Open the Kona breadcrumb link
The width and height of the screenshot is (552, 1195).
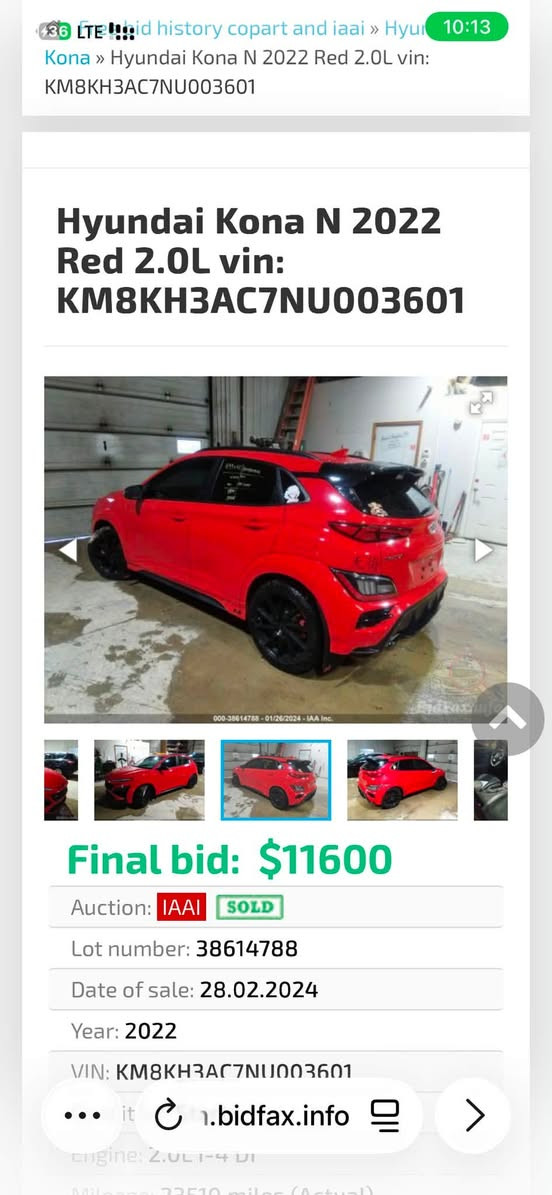[x=67, y=58]
